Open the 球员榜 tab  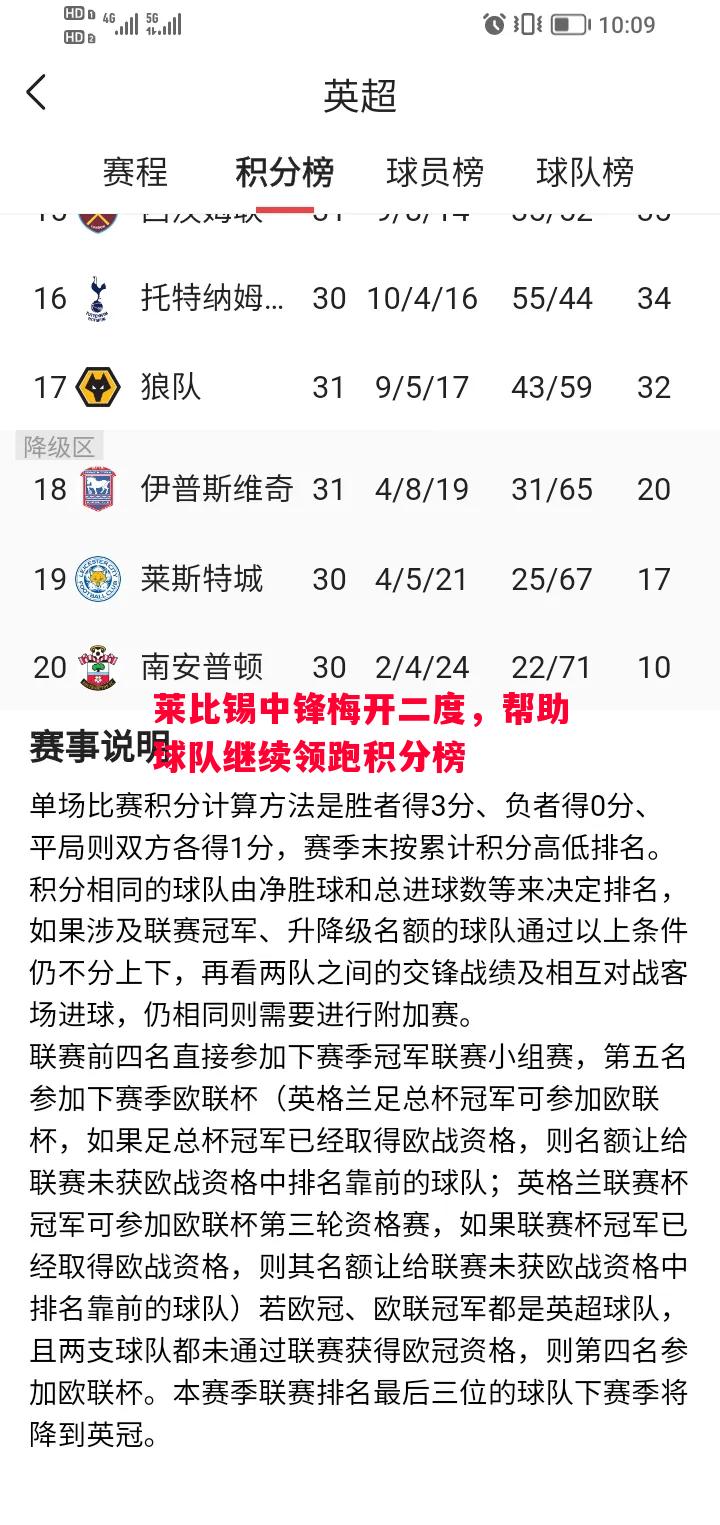coord(435,173)
